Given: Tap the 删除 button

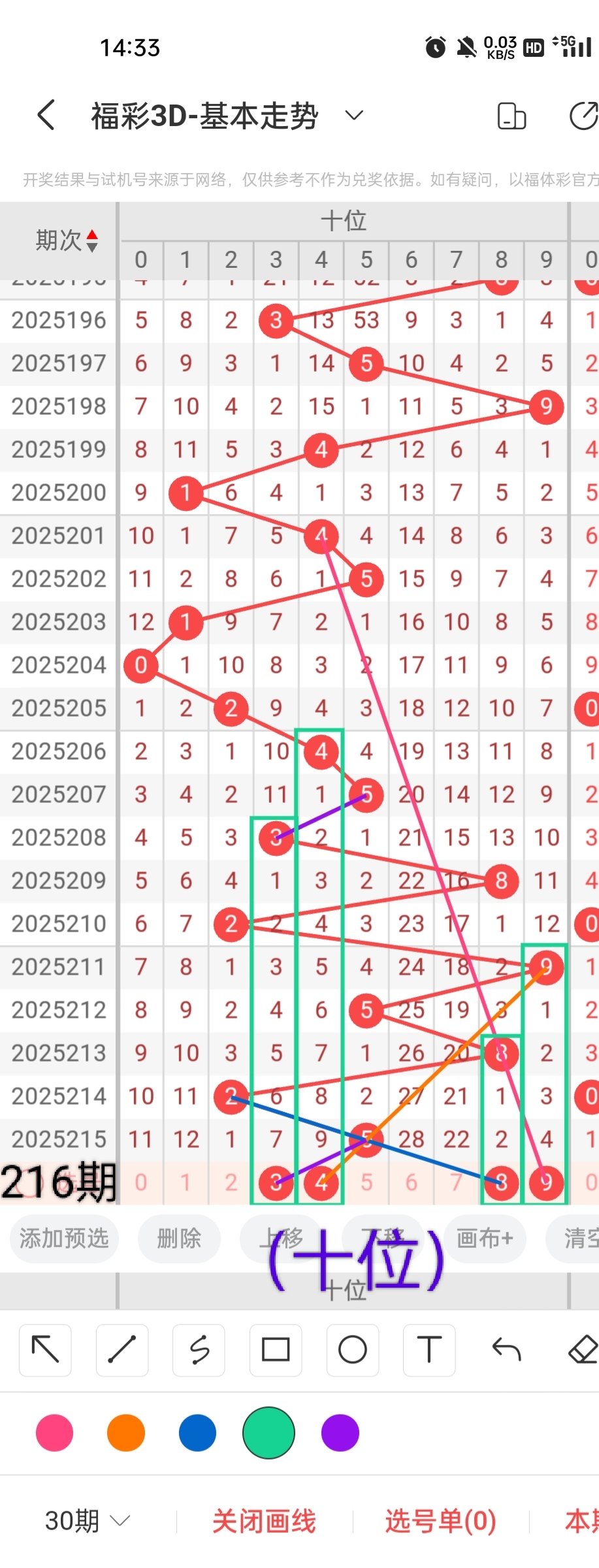Looking at the screenshot, I should 178,1238.
